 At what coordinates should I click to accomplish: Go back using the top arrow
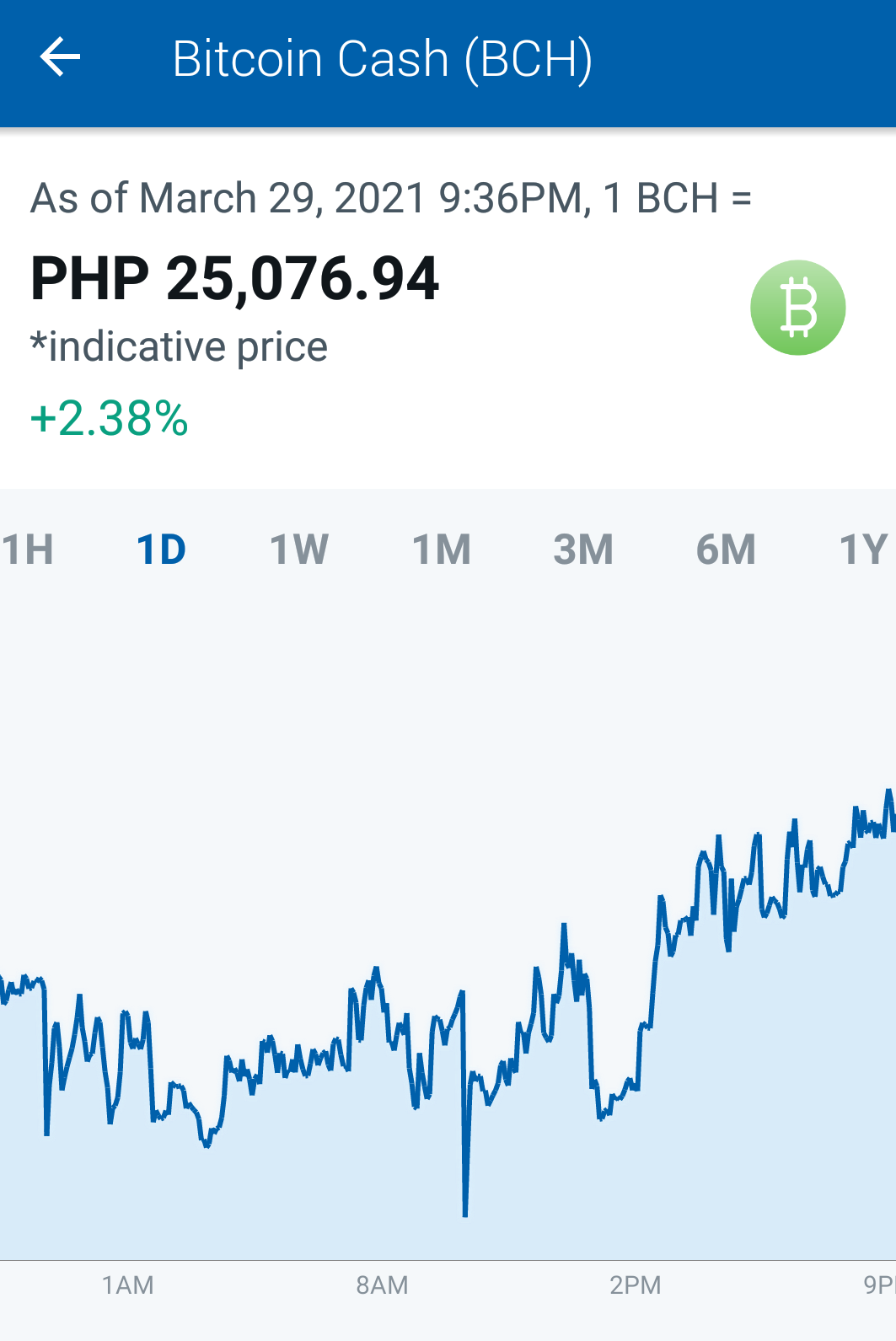pyautogui.click(x=60, y=58)
